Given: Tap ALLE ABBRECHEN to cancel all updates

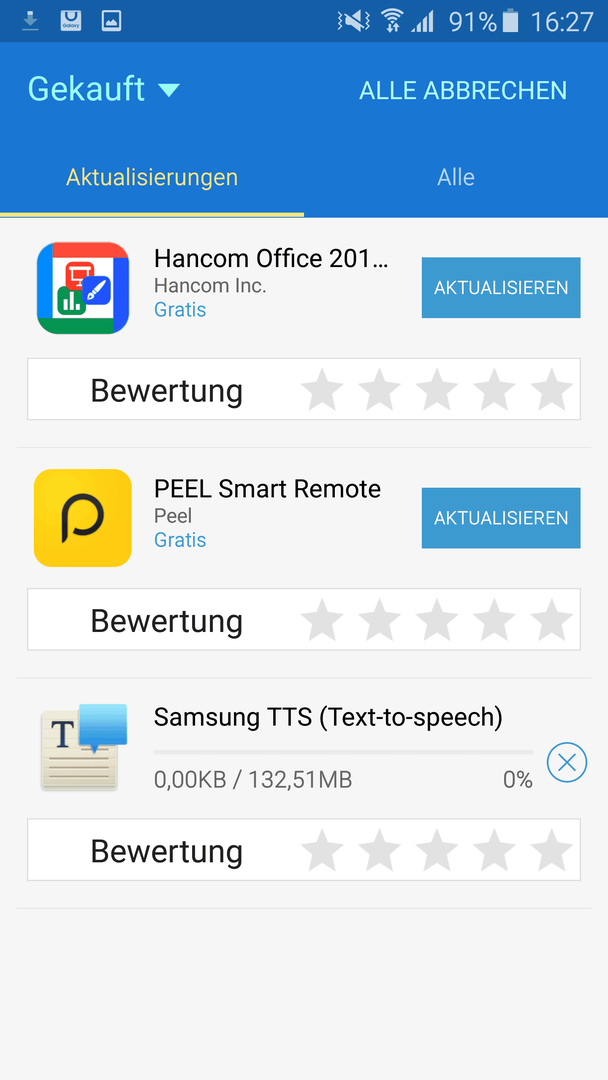Looking at the screenshot, I should 463,90.
